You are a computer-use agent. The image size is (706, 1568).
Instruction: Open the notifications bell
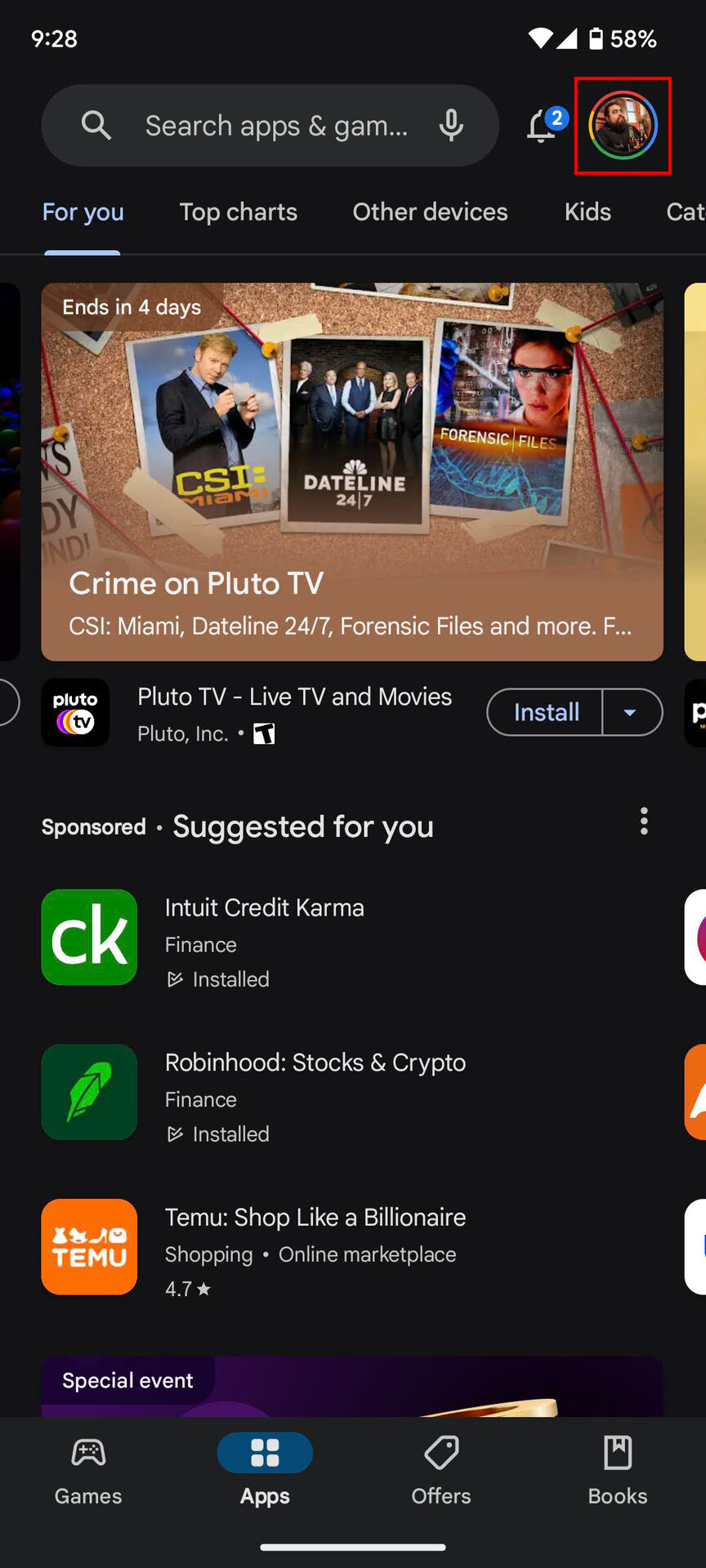[543, 126]
